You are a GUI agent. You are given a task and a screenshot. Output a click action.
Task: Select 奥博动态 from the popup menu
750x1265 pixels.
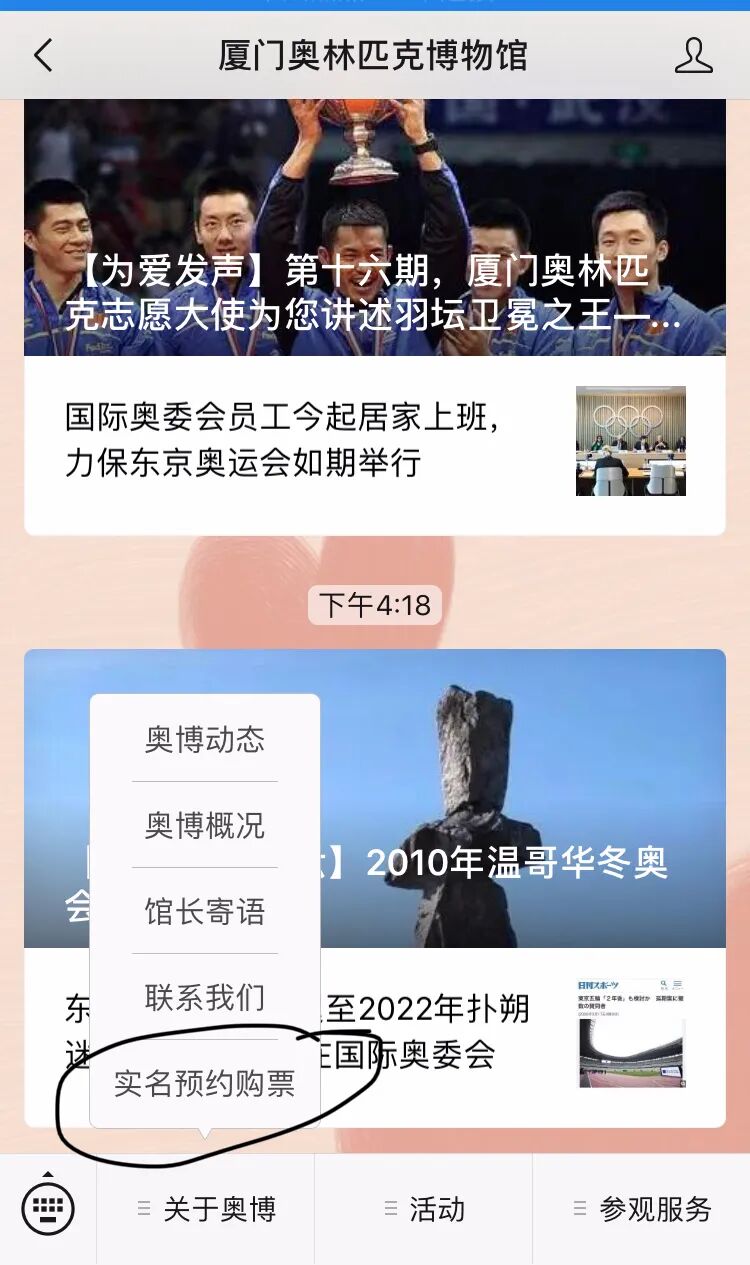[205, 739]
